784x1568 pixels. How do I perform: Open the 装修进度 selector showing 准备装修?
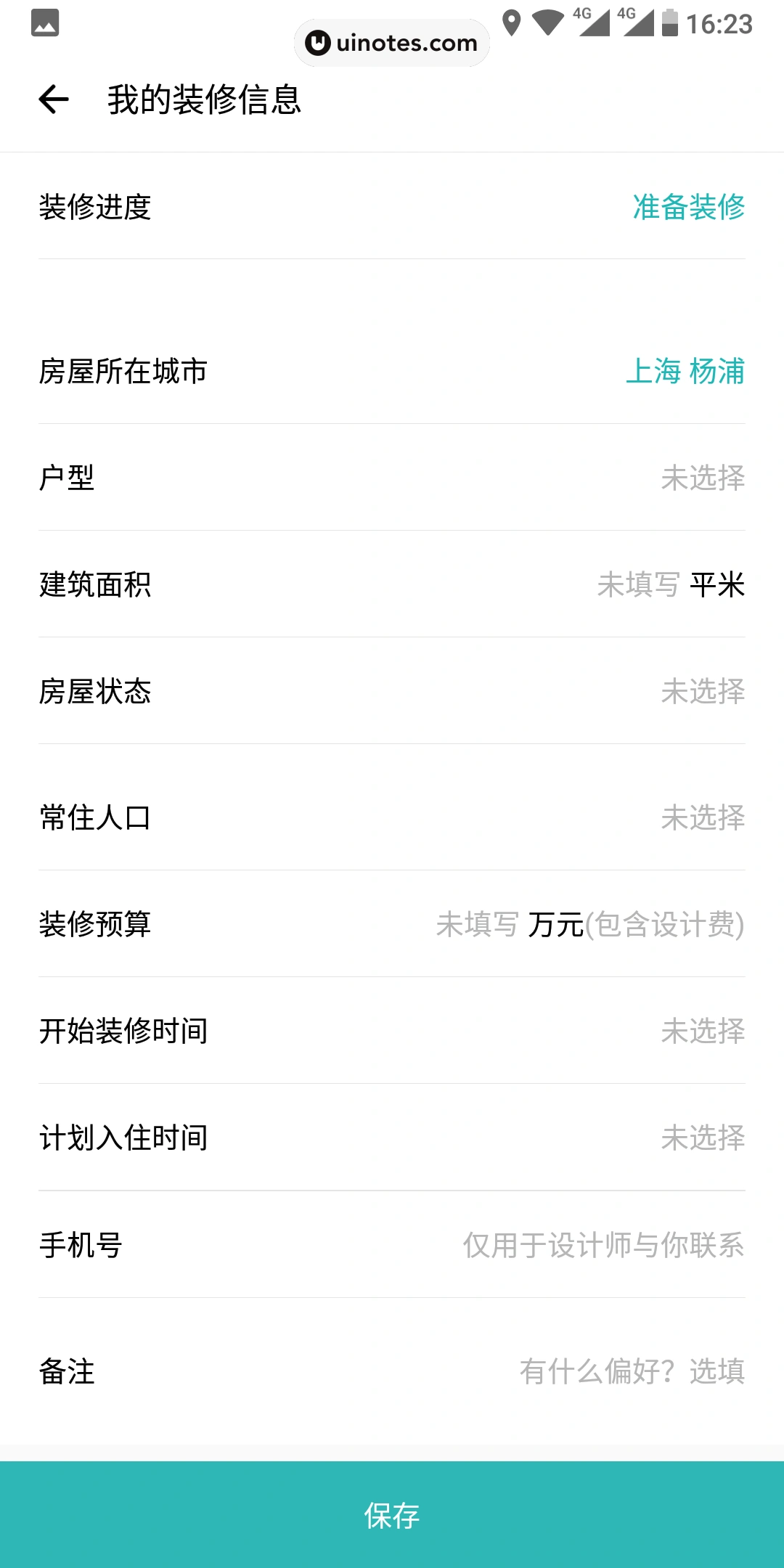pos(687,208)
